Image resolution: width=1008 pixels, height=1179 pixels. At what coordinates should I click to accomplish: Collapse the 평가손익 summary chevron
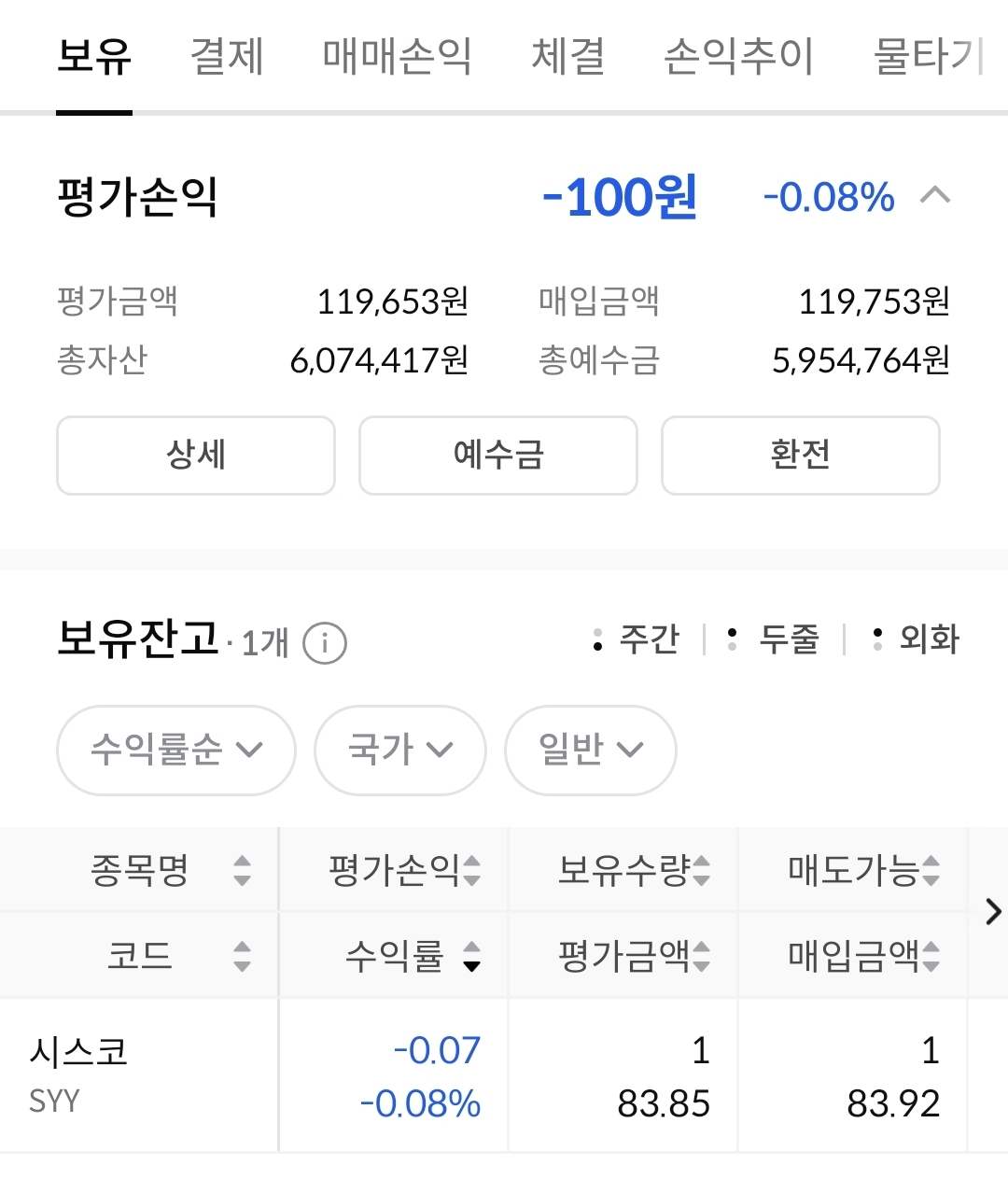(x=935, y=196)
